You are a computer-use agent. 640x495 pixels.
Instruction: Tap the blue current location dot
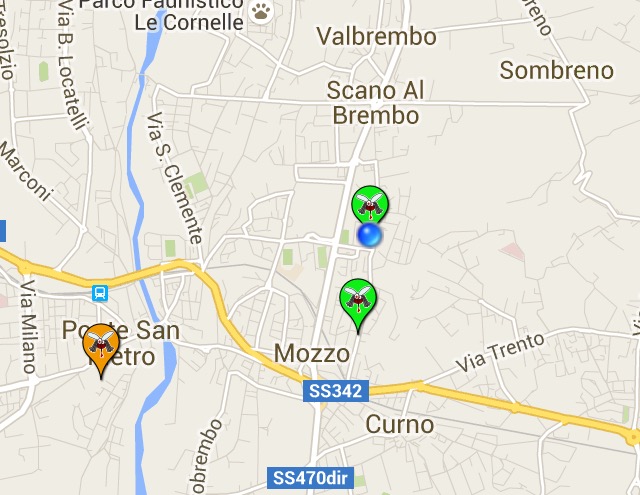pyautogui.click(x=369, y=235)
